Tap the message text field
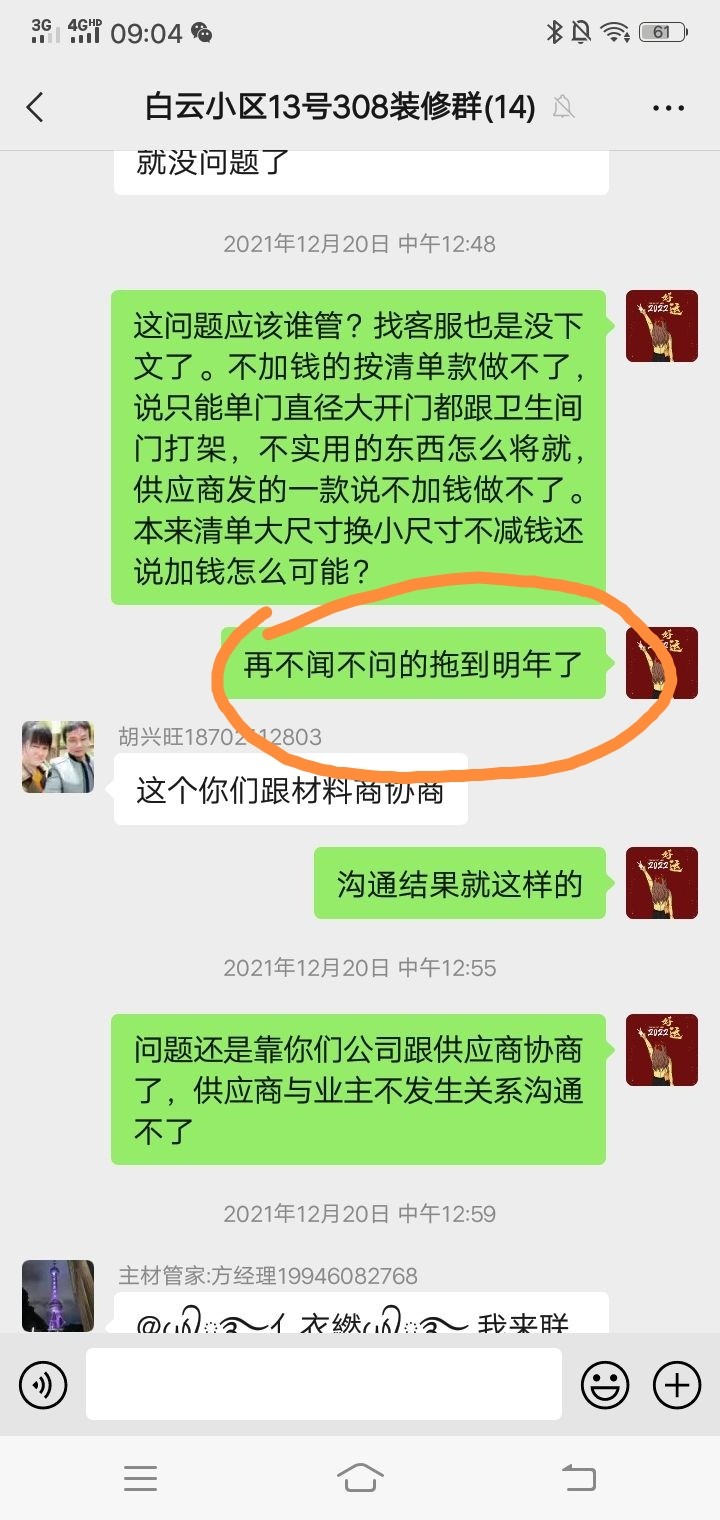The image size is (720, 1520). pyautogui.click(x=323, y=1384)
